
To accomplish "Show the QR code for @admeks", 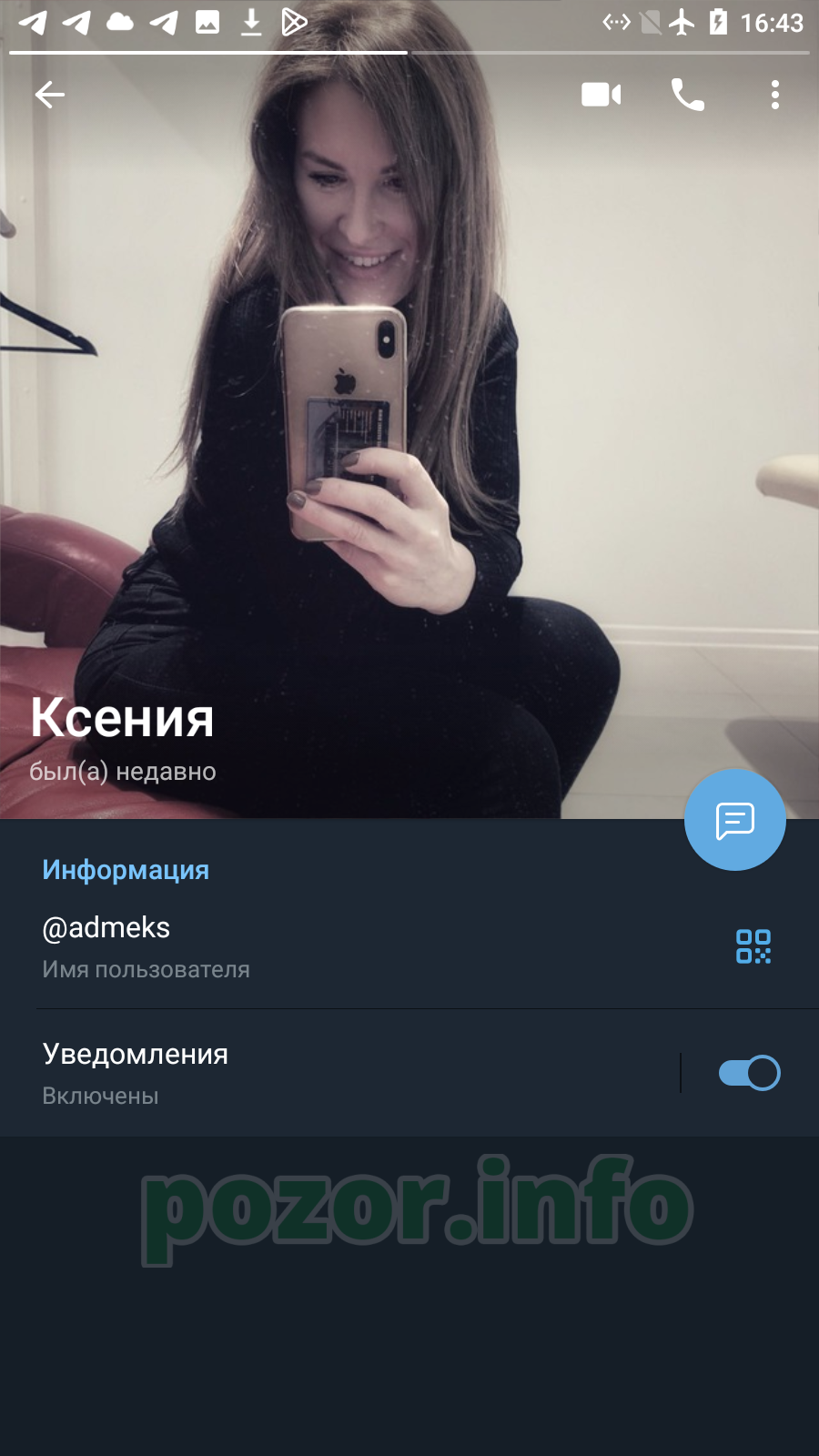I will [753, 946].
